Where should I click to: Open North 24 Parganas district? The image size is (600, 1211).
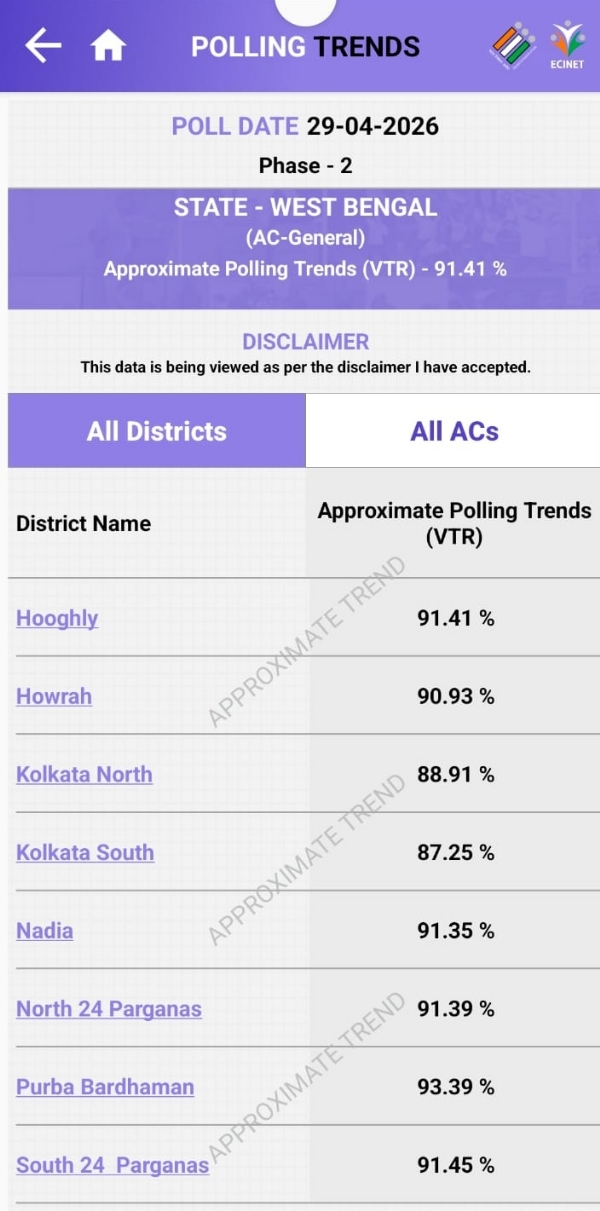pyautogui.click(x=109, y=1008)
